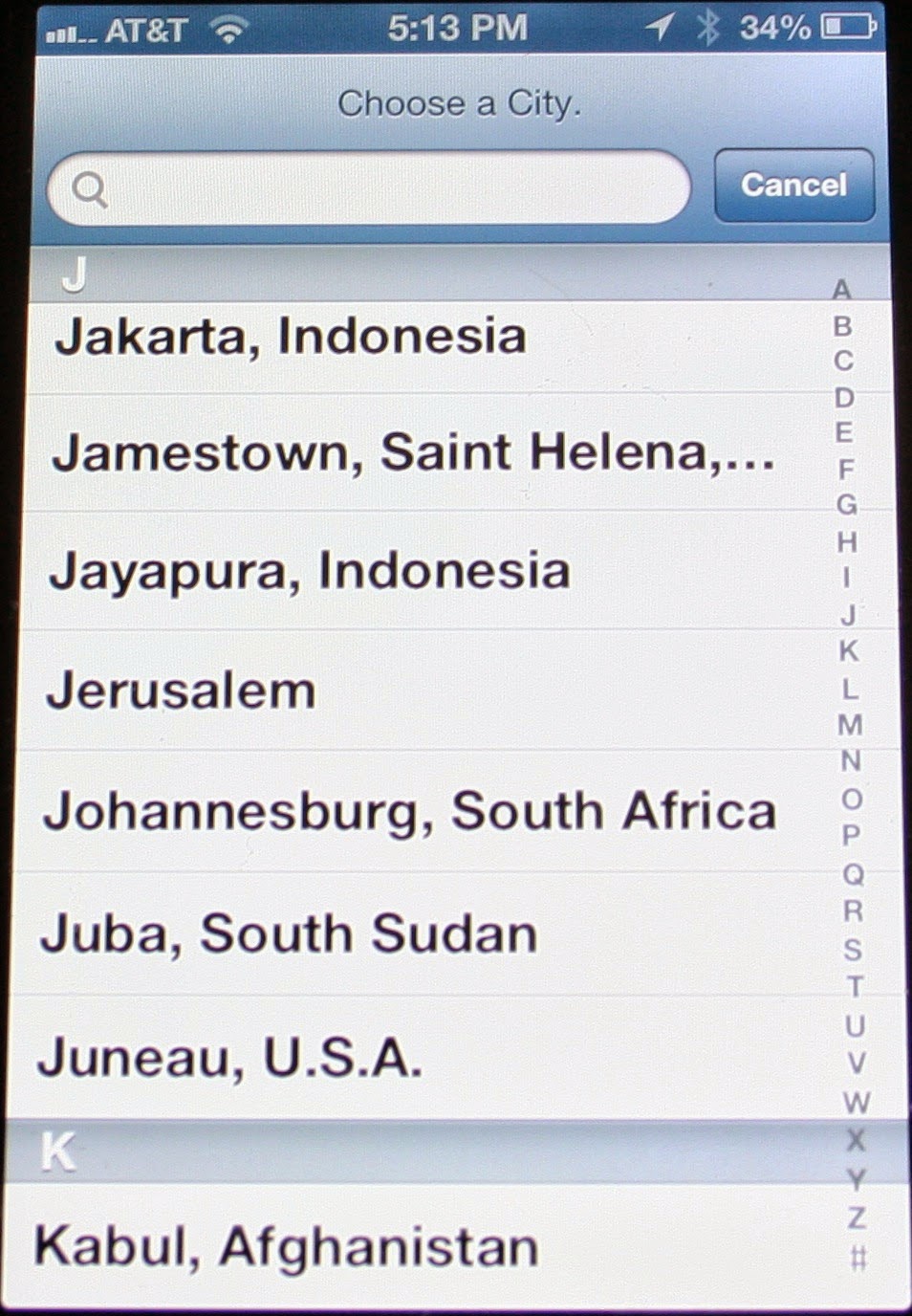The height and width of the screenshot is (1316, 912).
Task: Jump to letter M in the index
Action: 850,725
